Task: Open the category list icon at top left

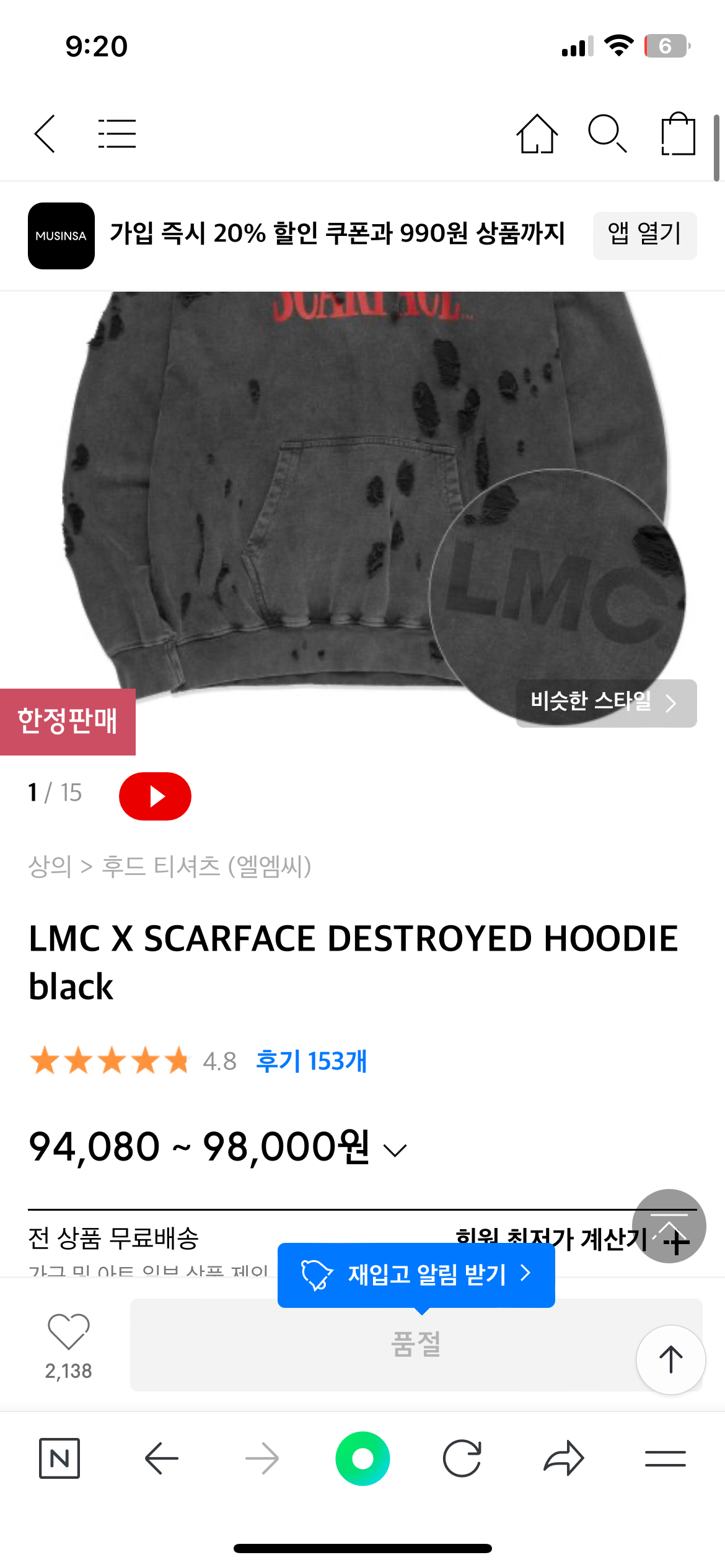Action: point(118,133)
